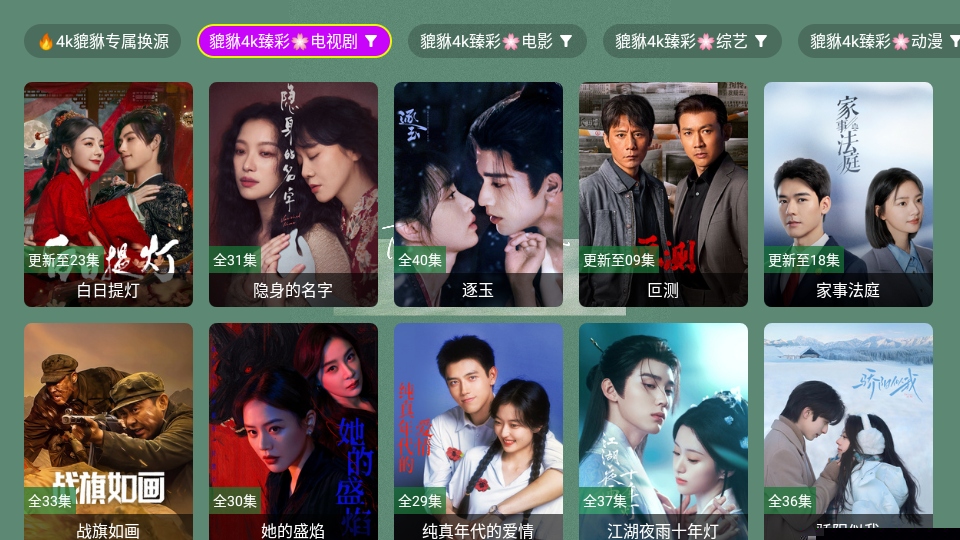Image resolution: width=960 pixels, height=540 pixels.
Task: Open the drama 白日提灯
Action: 108,194
